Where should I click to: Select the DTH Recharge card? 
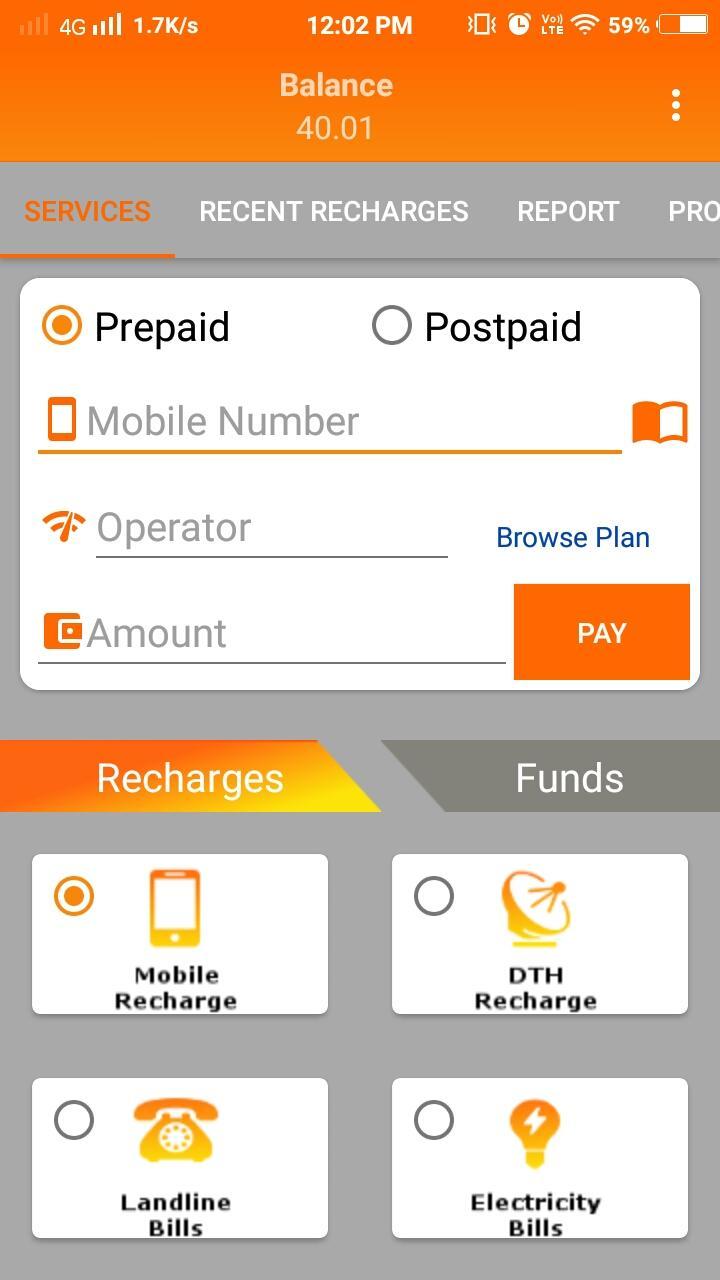click(x=540, y=934)
